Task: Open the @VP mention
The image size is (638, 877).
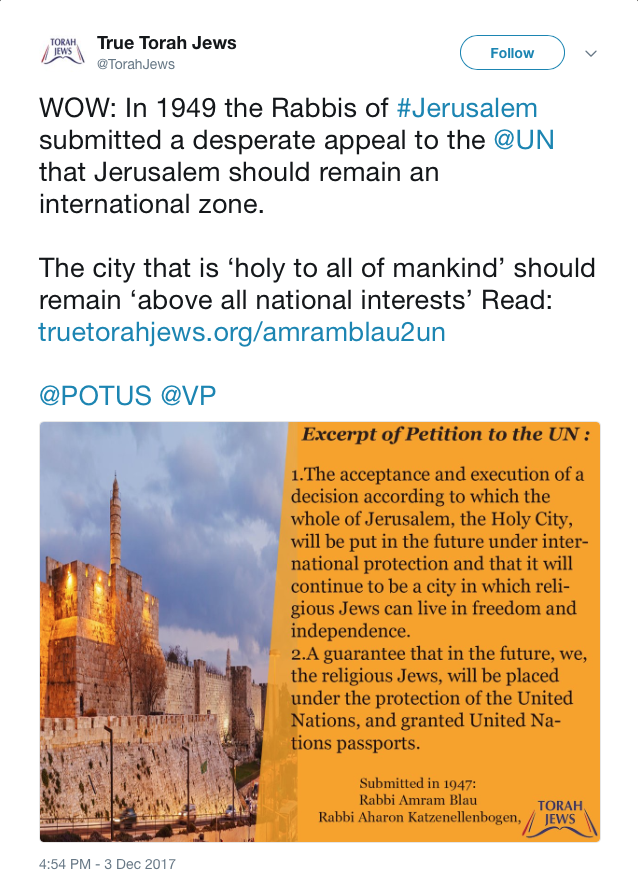Action: point(188,395)
